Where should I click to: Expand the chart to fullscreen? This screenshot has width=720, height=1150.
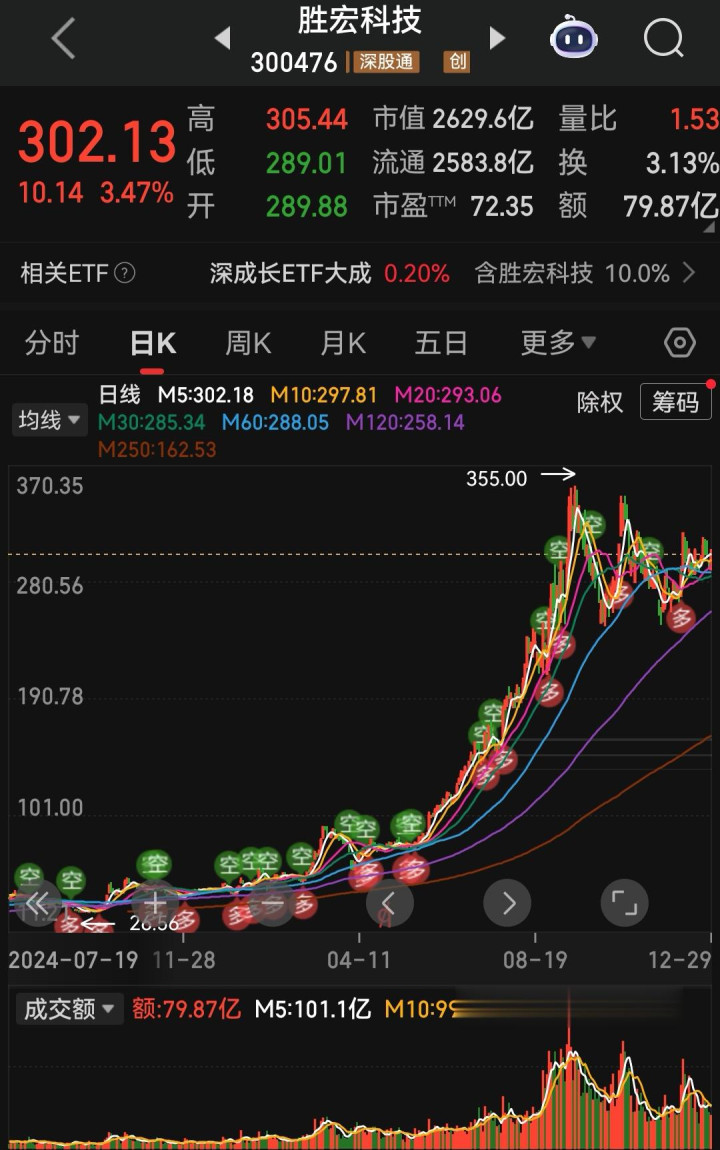(x=624, y=904)
